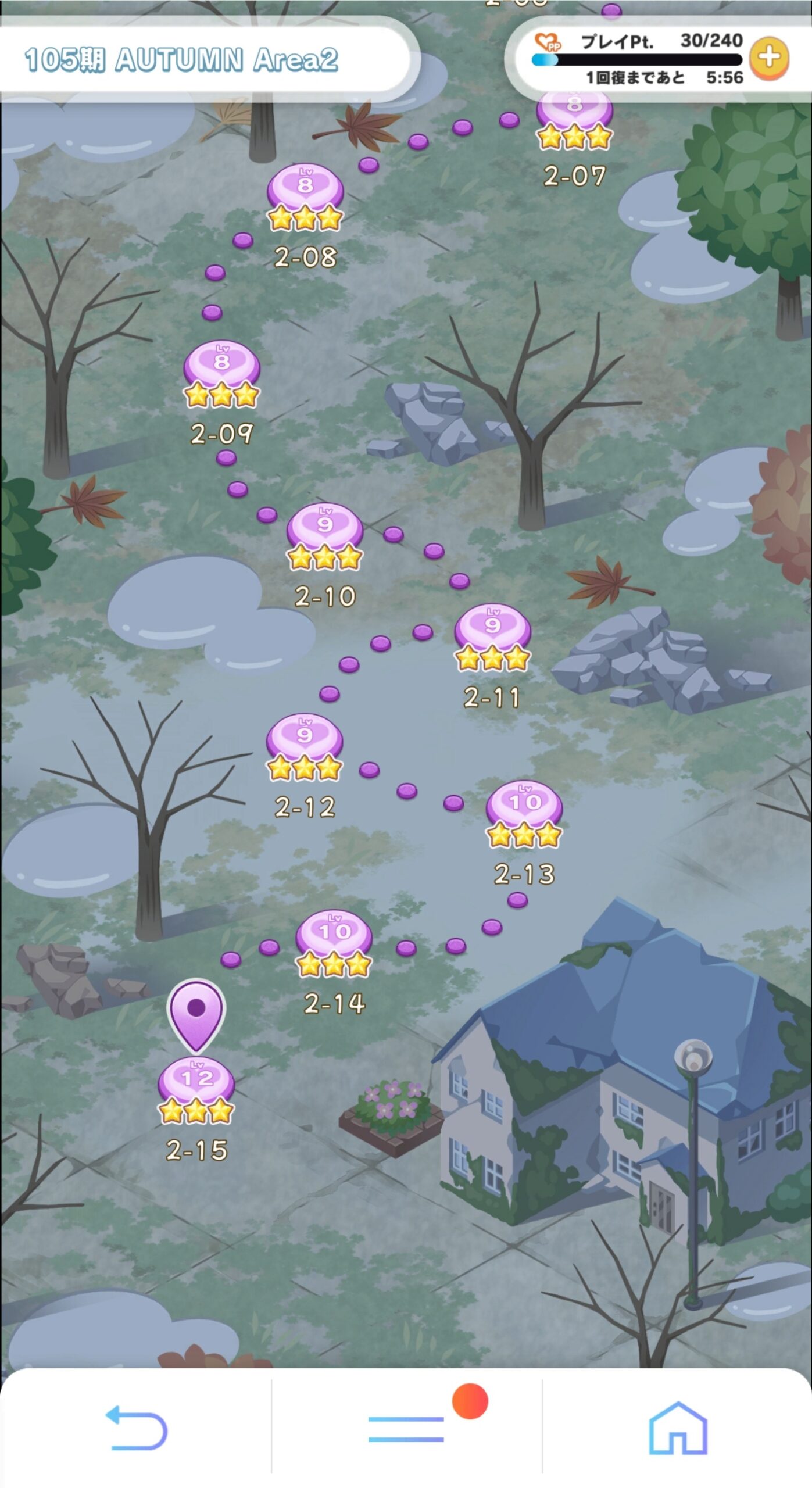Screen dimensions: 812x1488
Task: Return to the home screen
Action: point(678,1428)
